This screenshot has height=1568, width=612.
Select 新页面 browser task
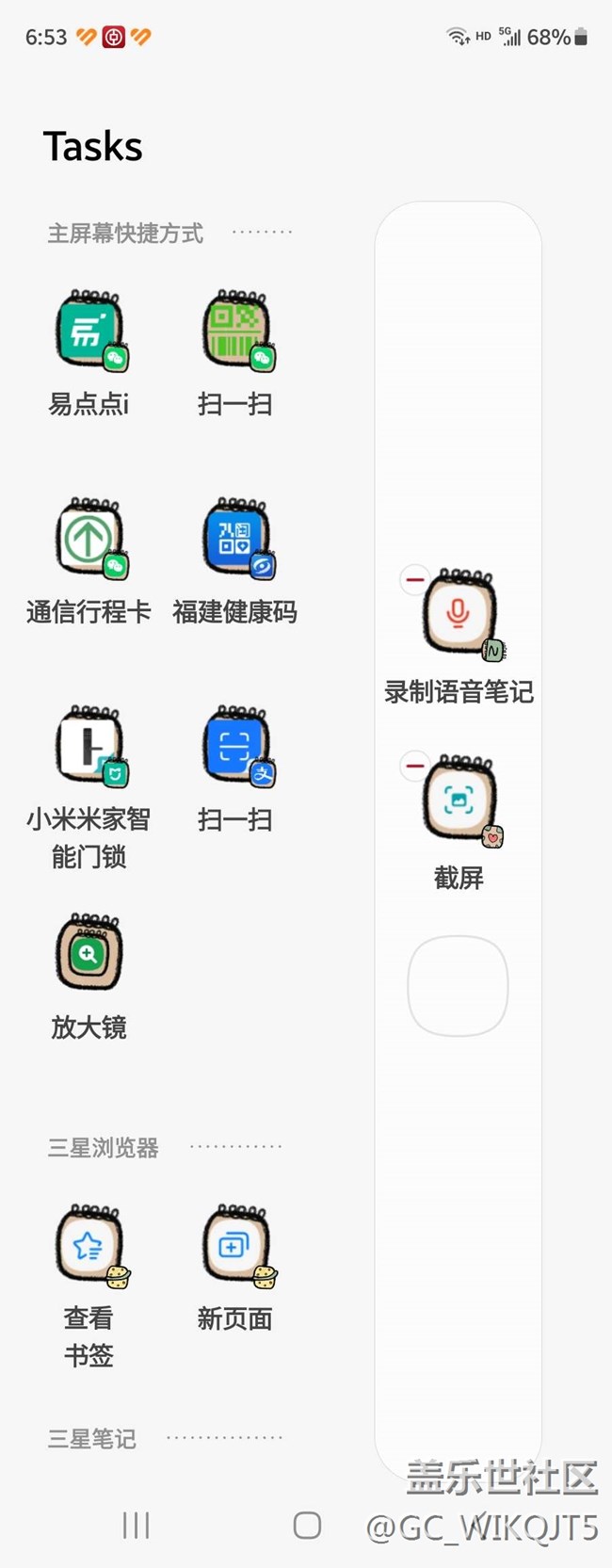(x=235, y=1245)
